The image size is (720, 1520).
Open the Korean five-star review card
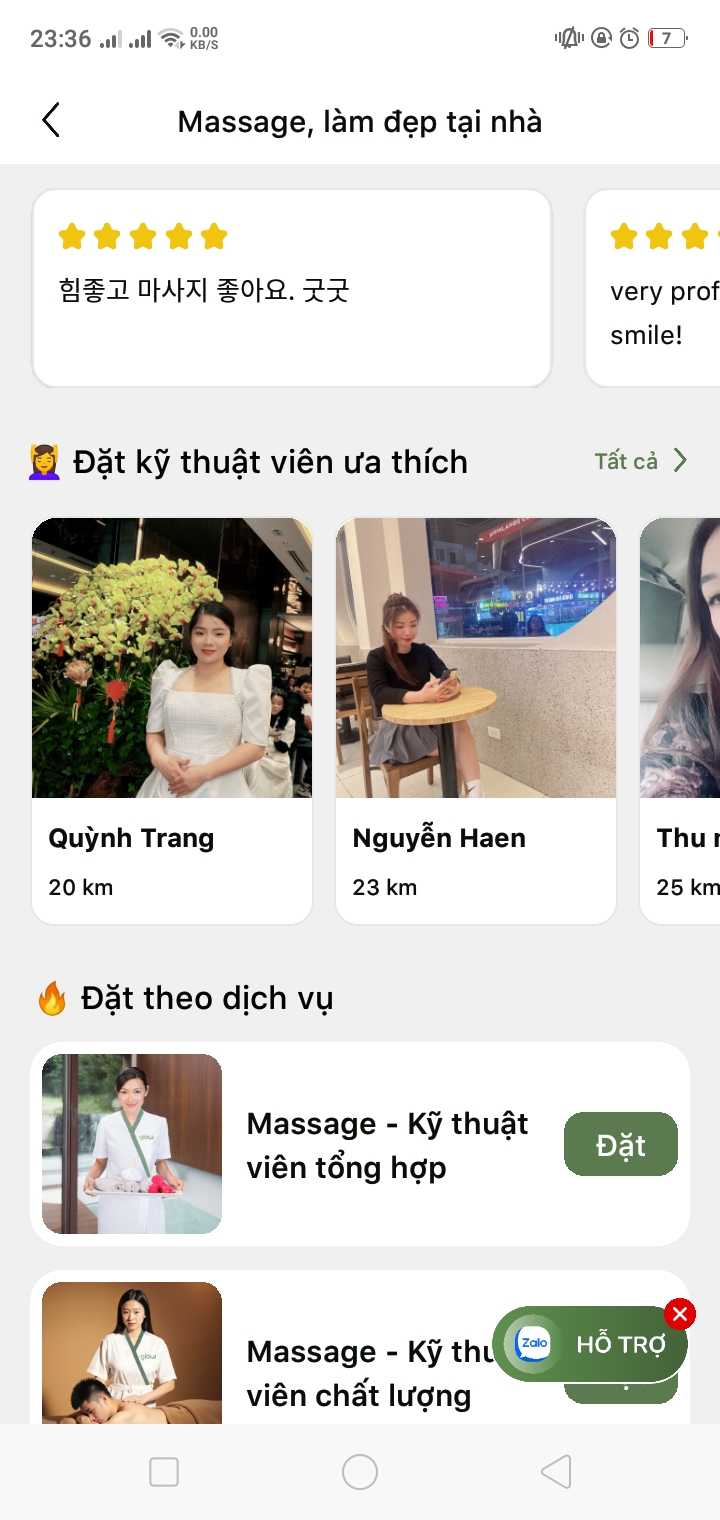(x=292, y=288)
